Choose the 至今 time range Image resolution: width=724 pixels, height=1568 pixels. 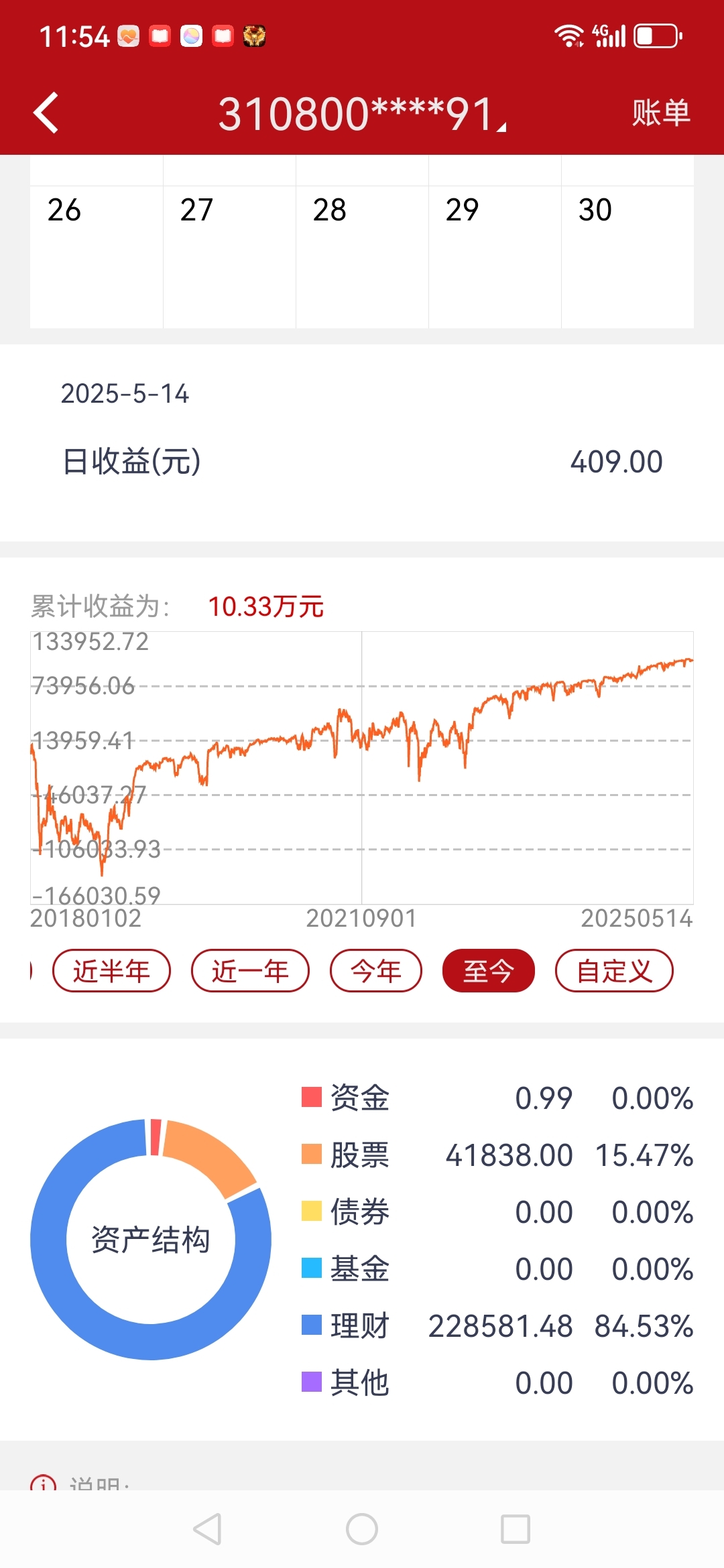point(489,970)
